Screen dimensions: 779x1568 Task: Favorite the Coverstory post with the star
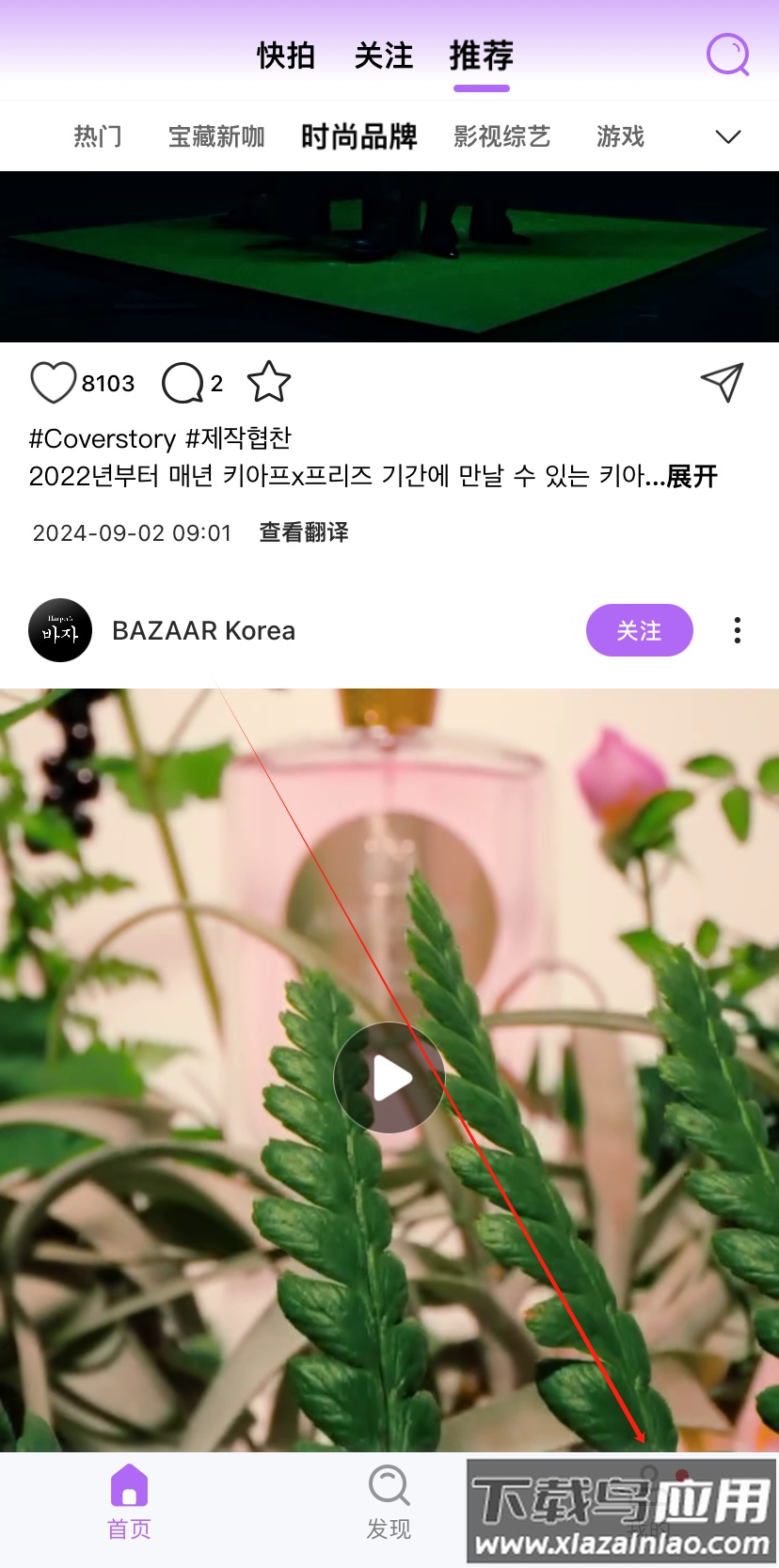[x=269, y=382]
